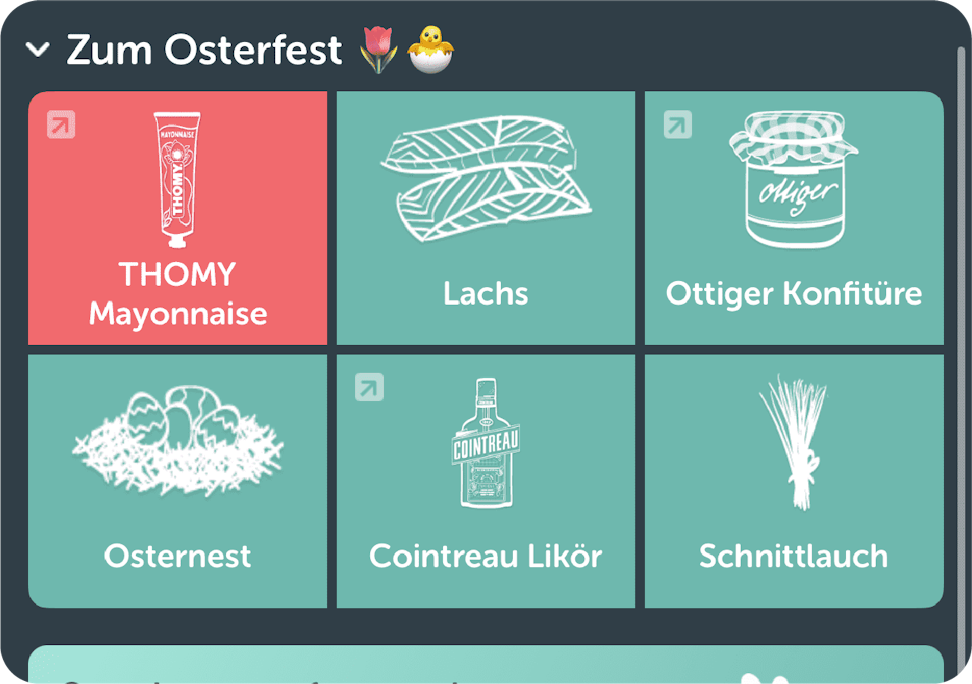Pick the Schnittlauch item

[x=793, y=481]
